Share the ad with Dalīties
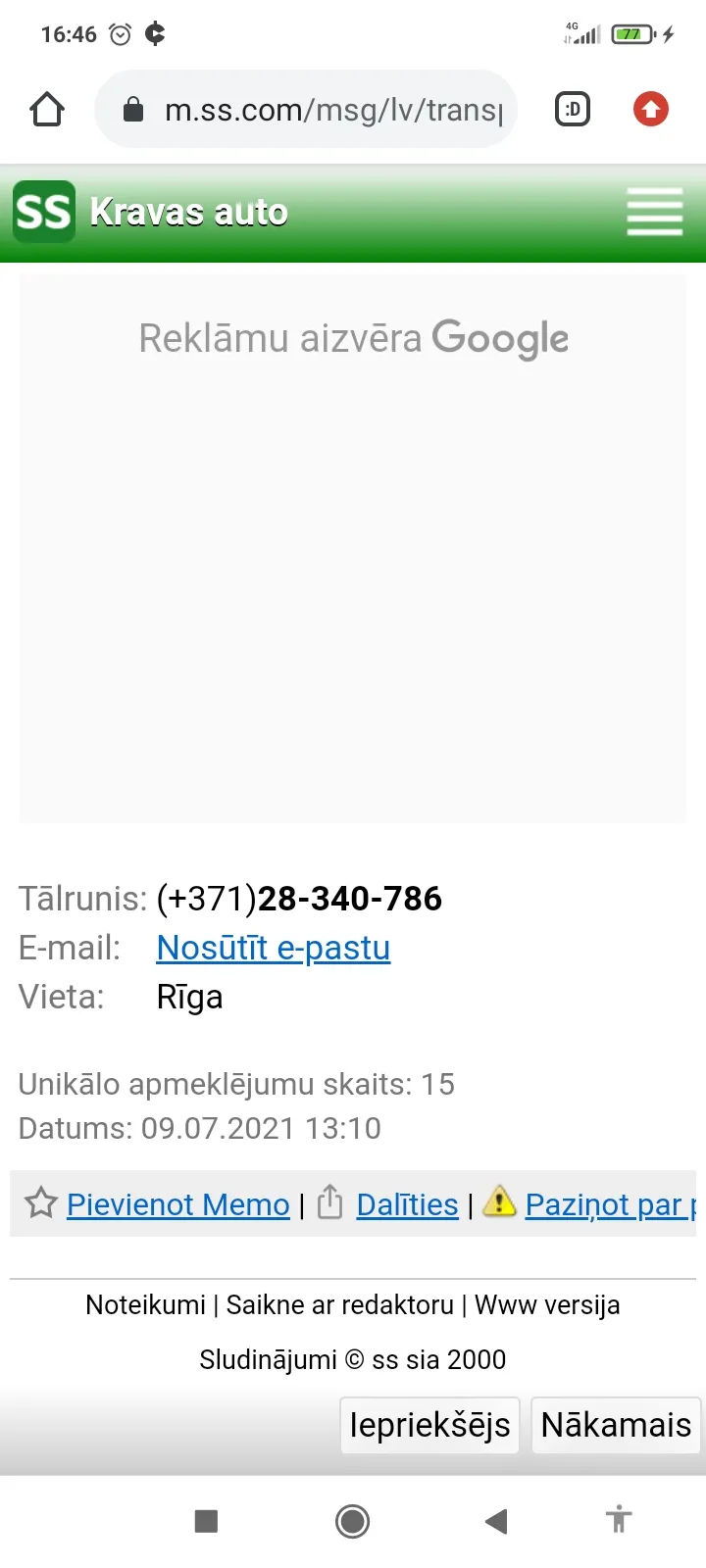 [407, 1204]
